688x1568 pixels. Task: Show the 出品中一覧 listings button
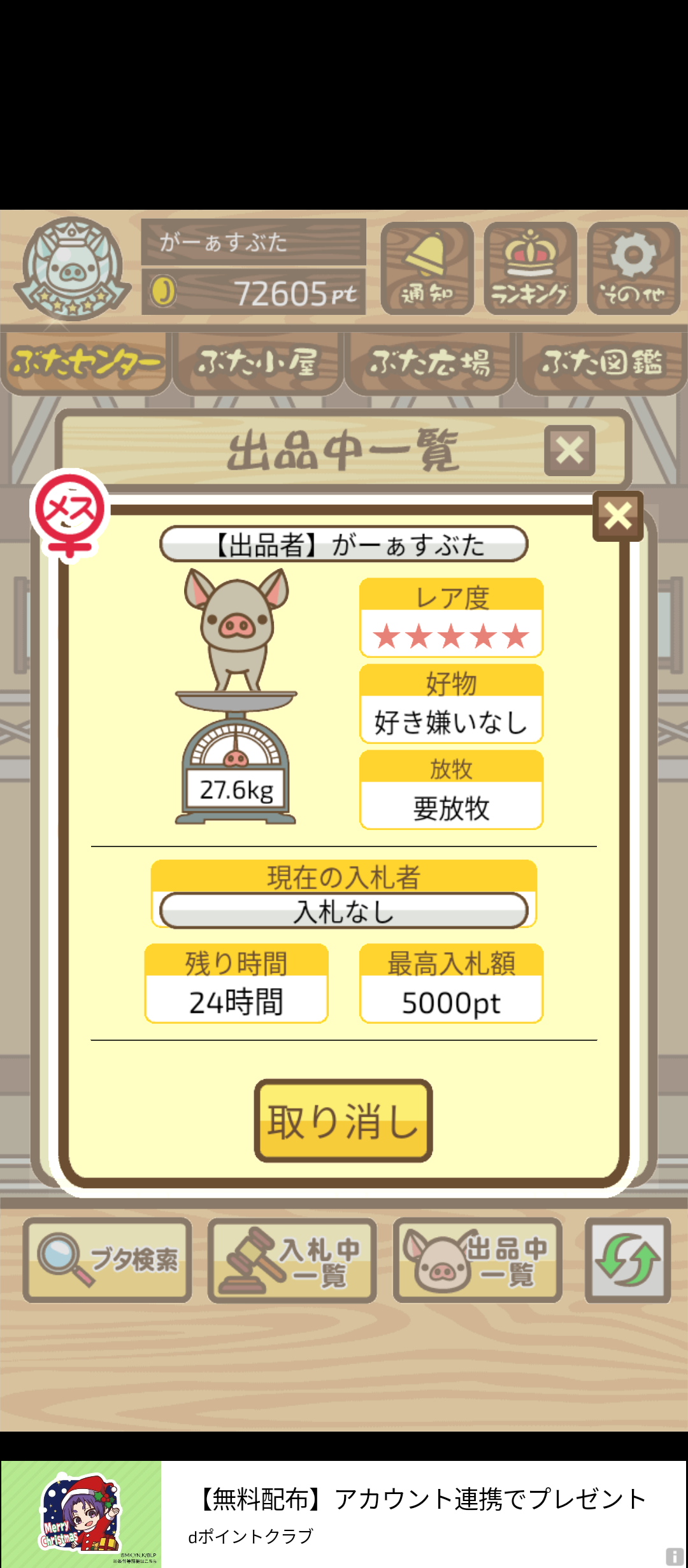click(477, 1259)
